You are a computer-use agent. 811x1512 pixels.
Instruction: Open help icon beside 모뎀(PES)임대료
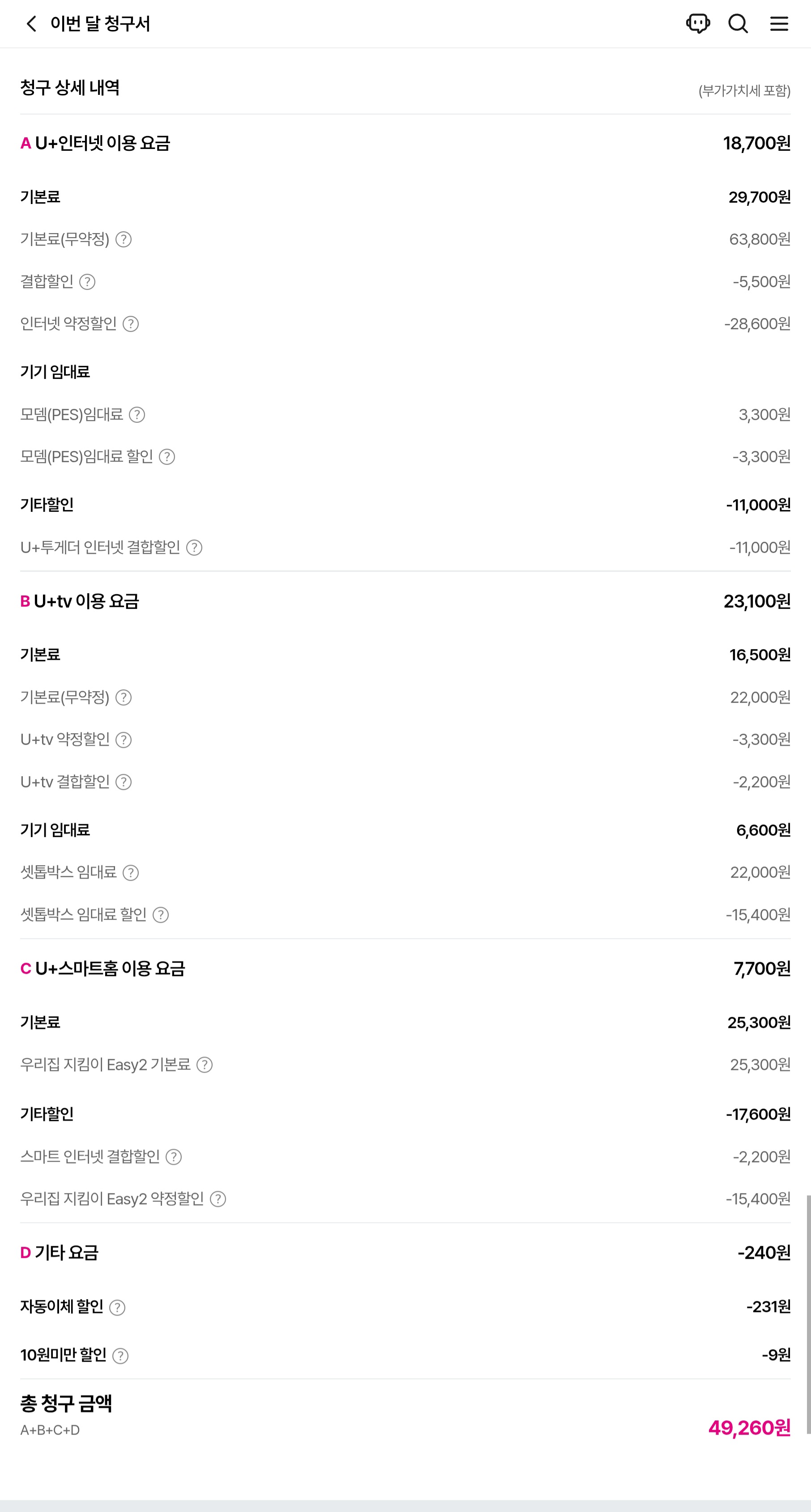point(137,415)
